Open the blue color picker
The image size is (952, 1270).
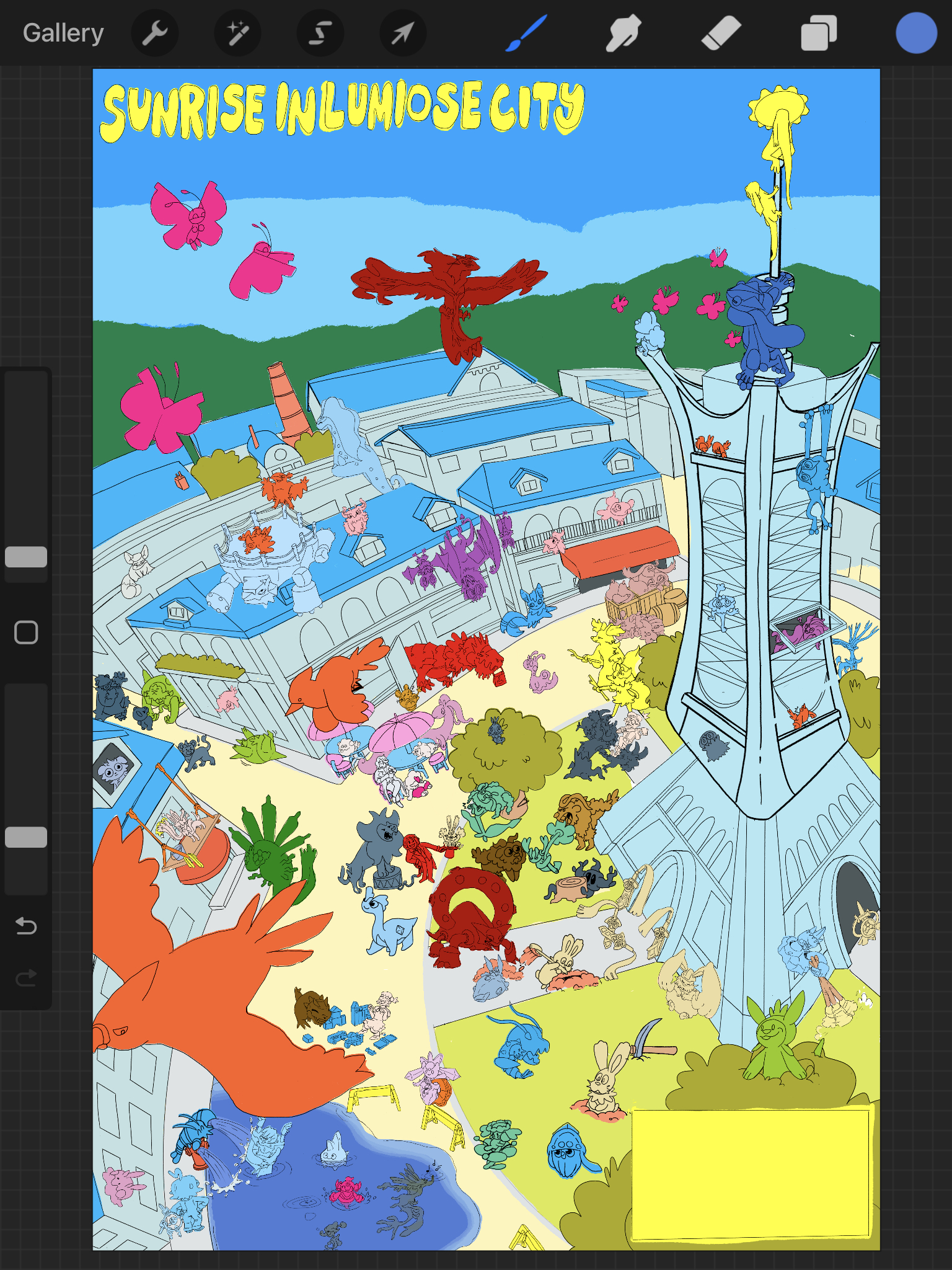915,33
